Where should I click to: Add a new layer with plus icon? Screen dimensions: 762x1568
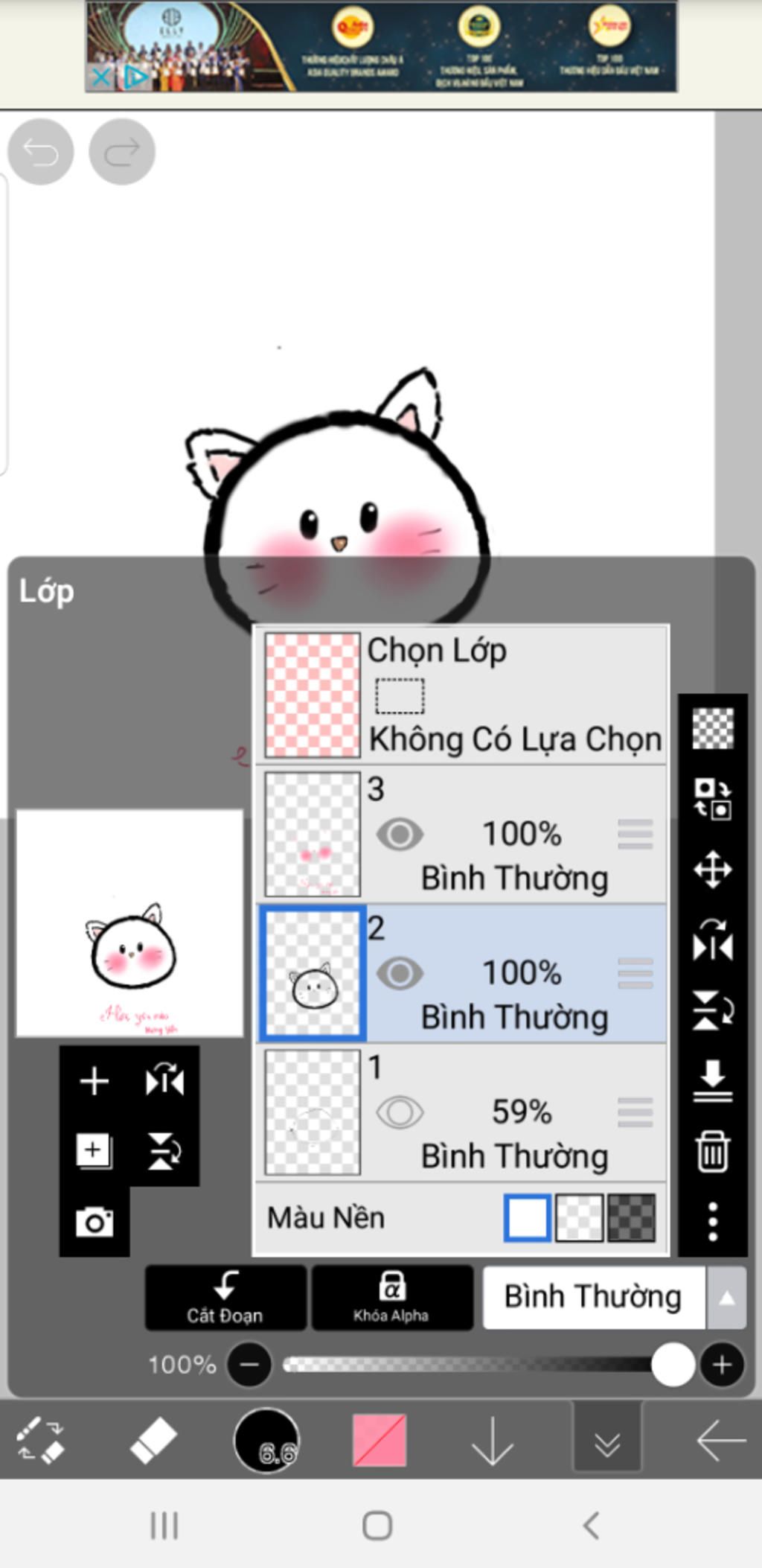(x=95, y=1081)
